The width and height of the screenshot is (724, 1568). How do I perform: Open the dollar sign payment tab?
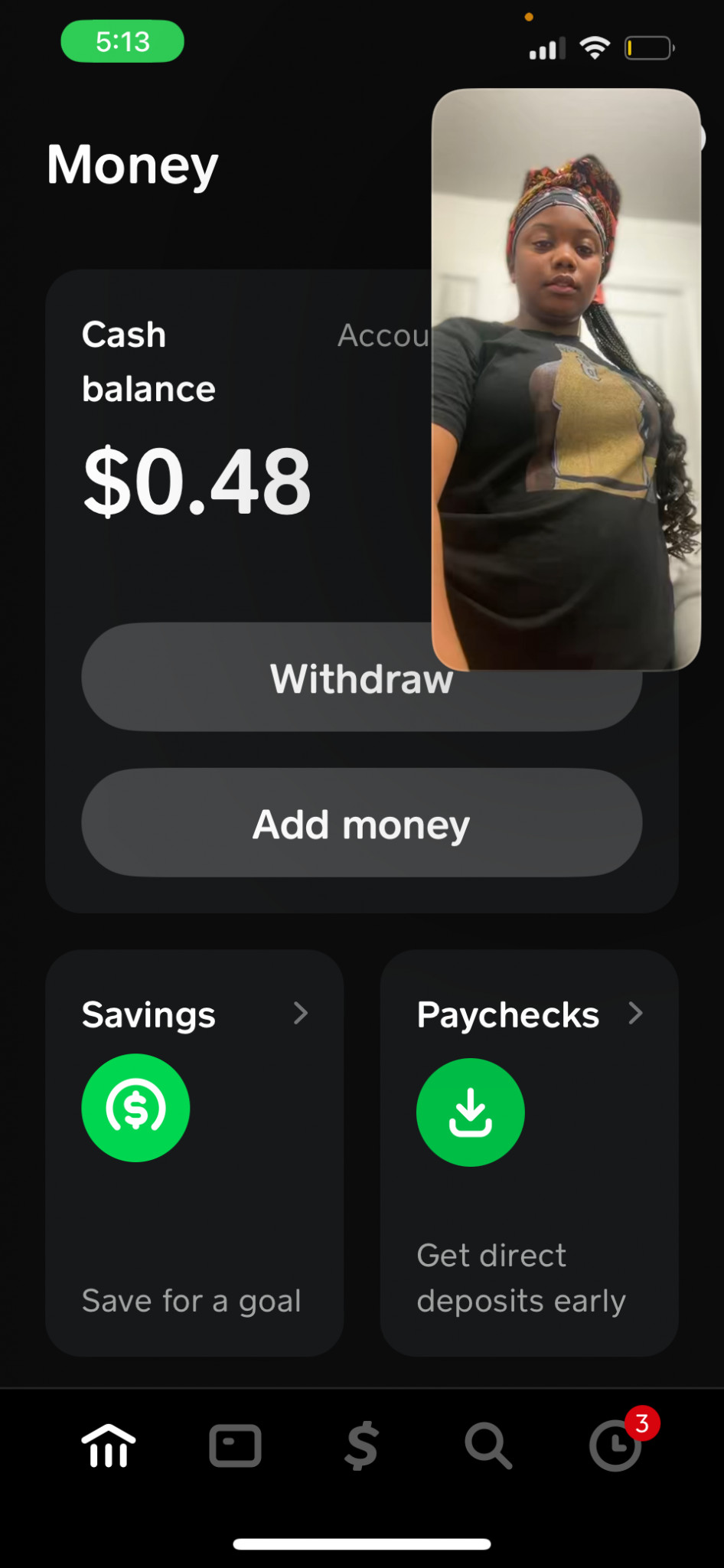[x=361, y=1445]
